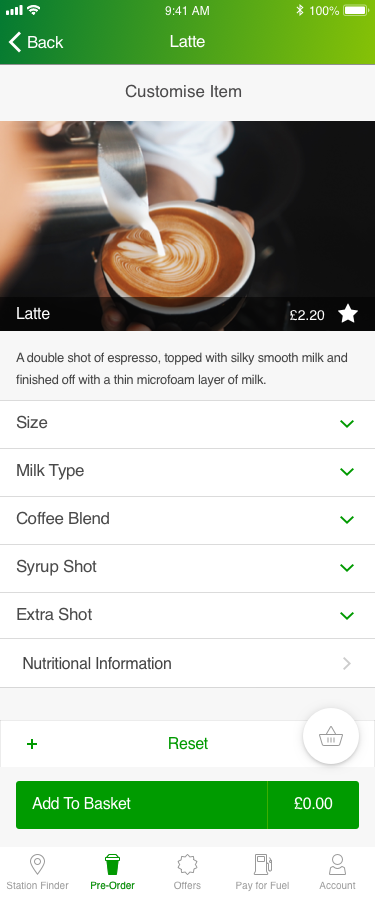Expand the Syrup Shot section
This screenshot has width=375, height=897.
point(188,568)
